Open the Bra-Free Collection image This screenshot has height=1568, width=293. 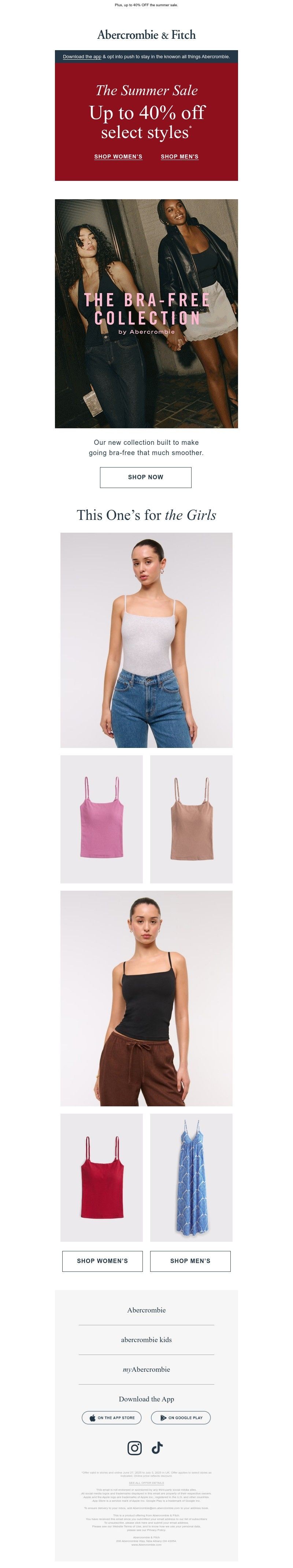[146, 313]
